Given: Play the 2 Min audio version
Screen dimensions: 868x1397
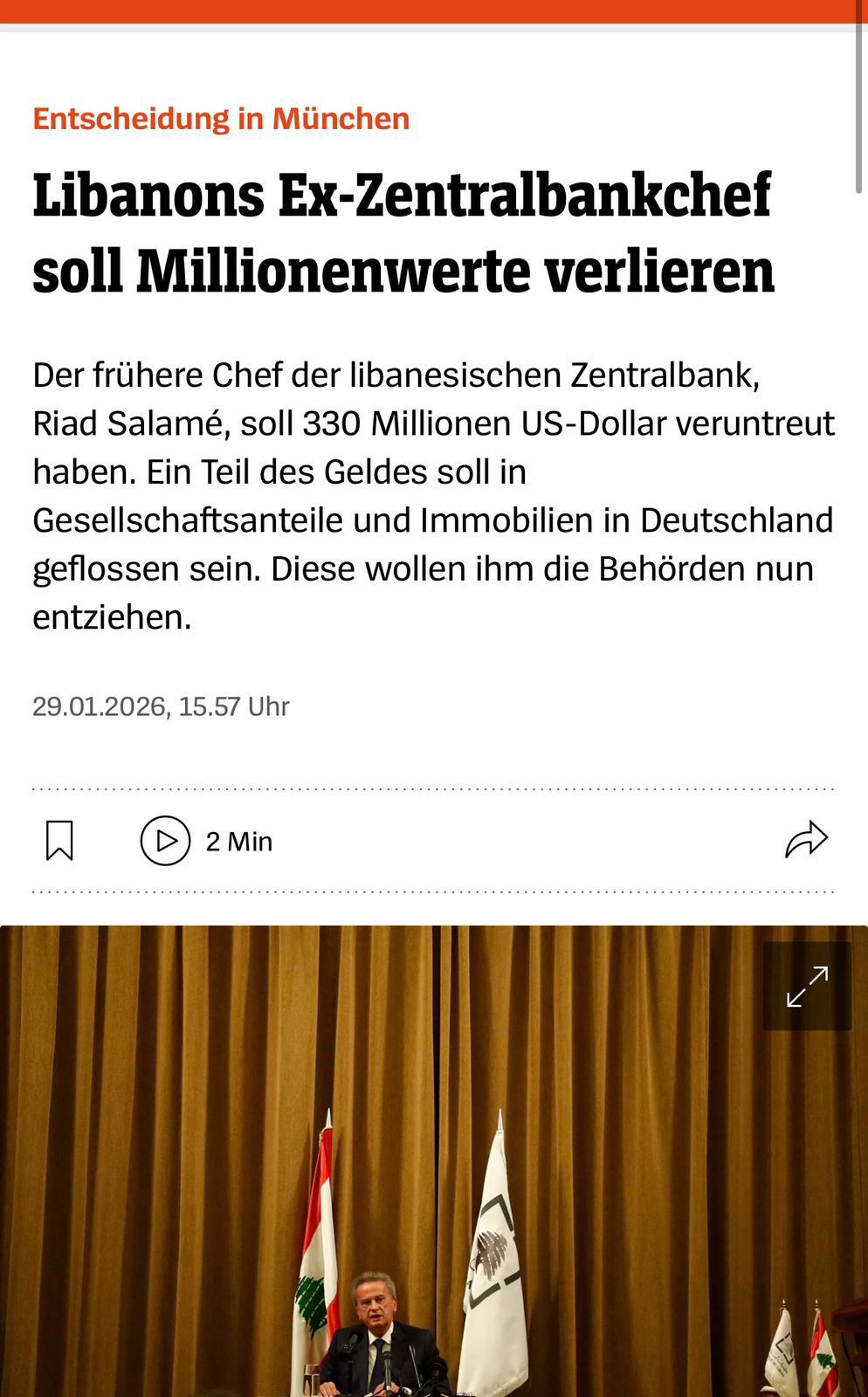Looking at the screenshot, I should (x=165, y=840).
